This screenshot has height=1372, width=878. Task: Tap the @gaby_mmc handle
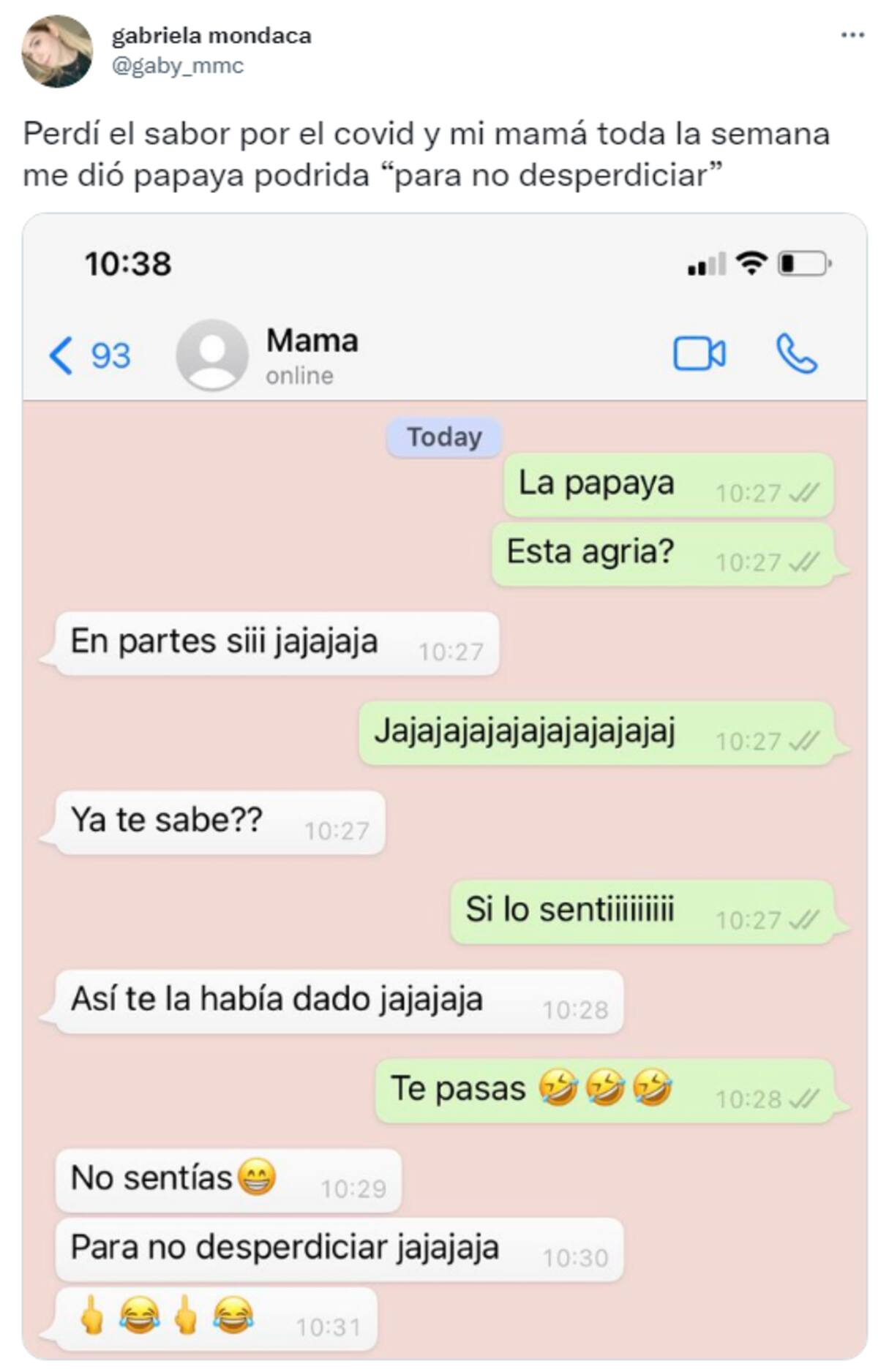coord(177,66)
